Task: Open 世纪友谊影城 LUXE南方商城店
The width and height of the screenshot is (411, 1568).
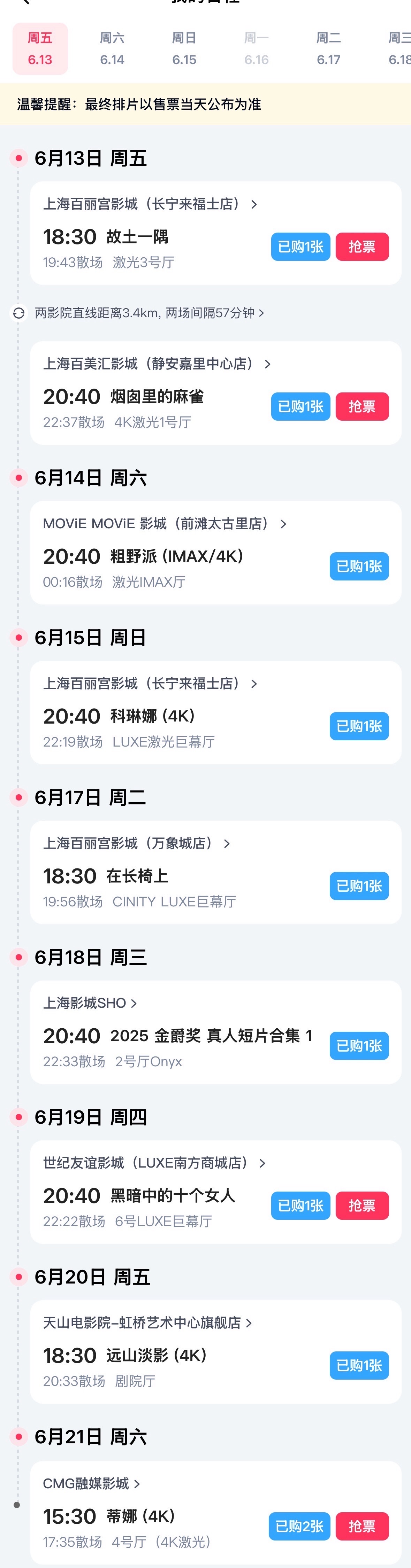Action: [154, 1163]
